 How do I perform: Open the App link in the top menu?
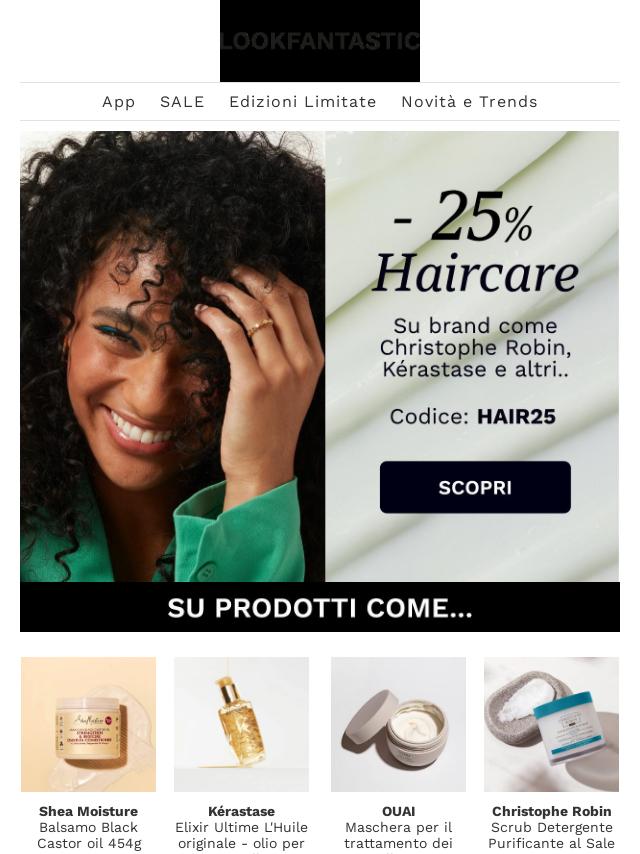coord(118,102)
